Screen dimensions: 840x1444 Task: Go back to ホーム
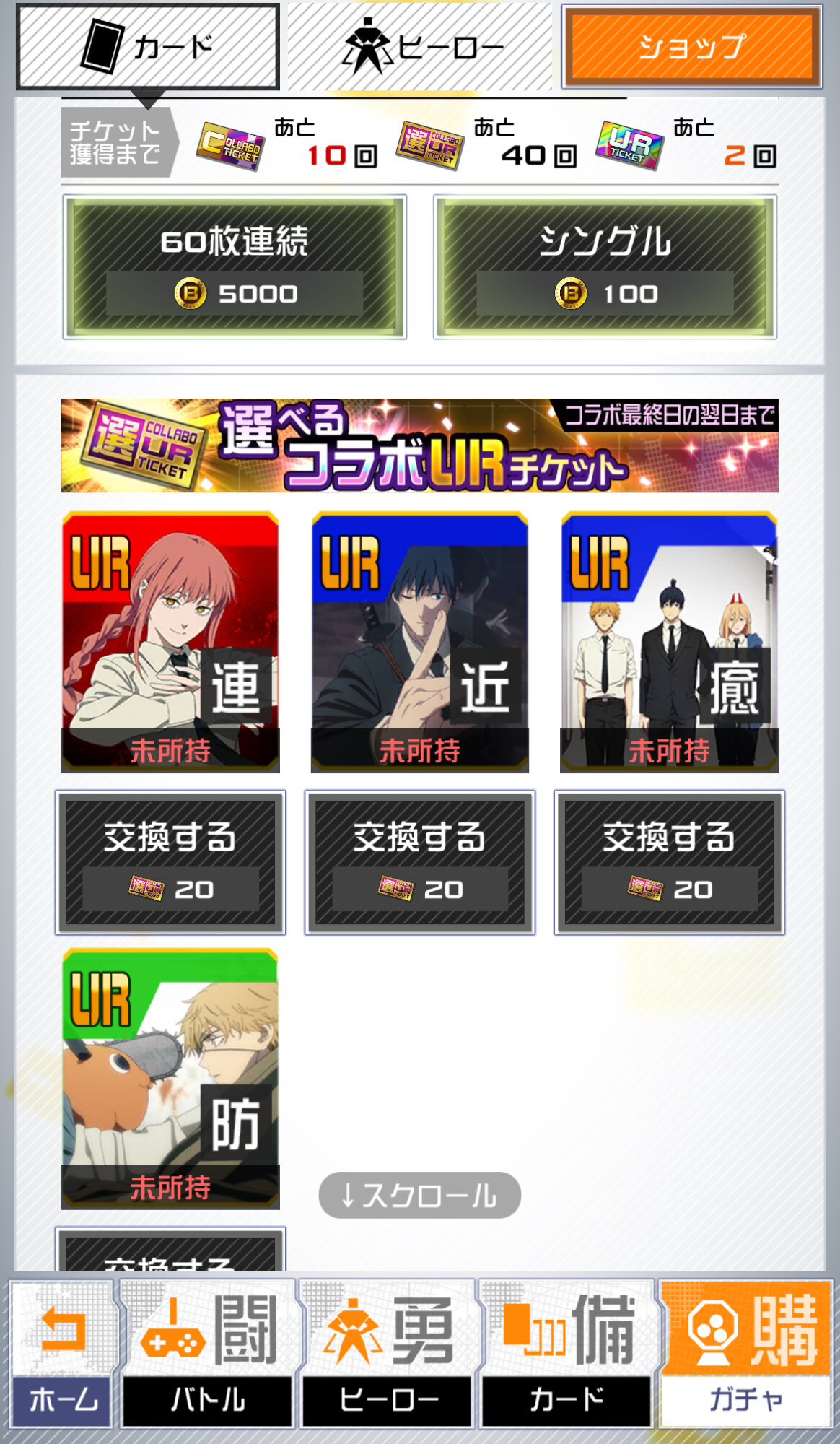tap(62, 1354)
